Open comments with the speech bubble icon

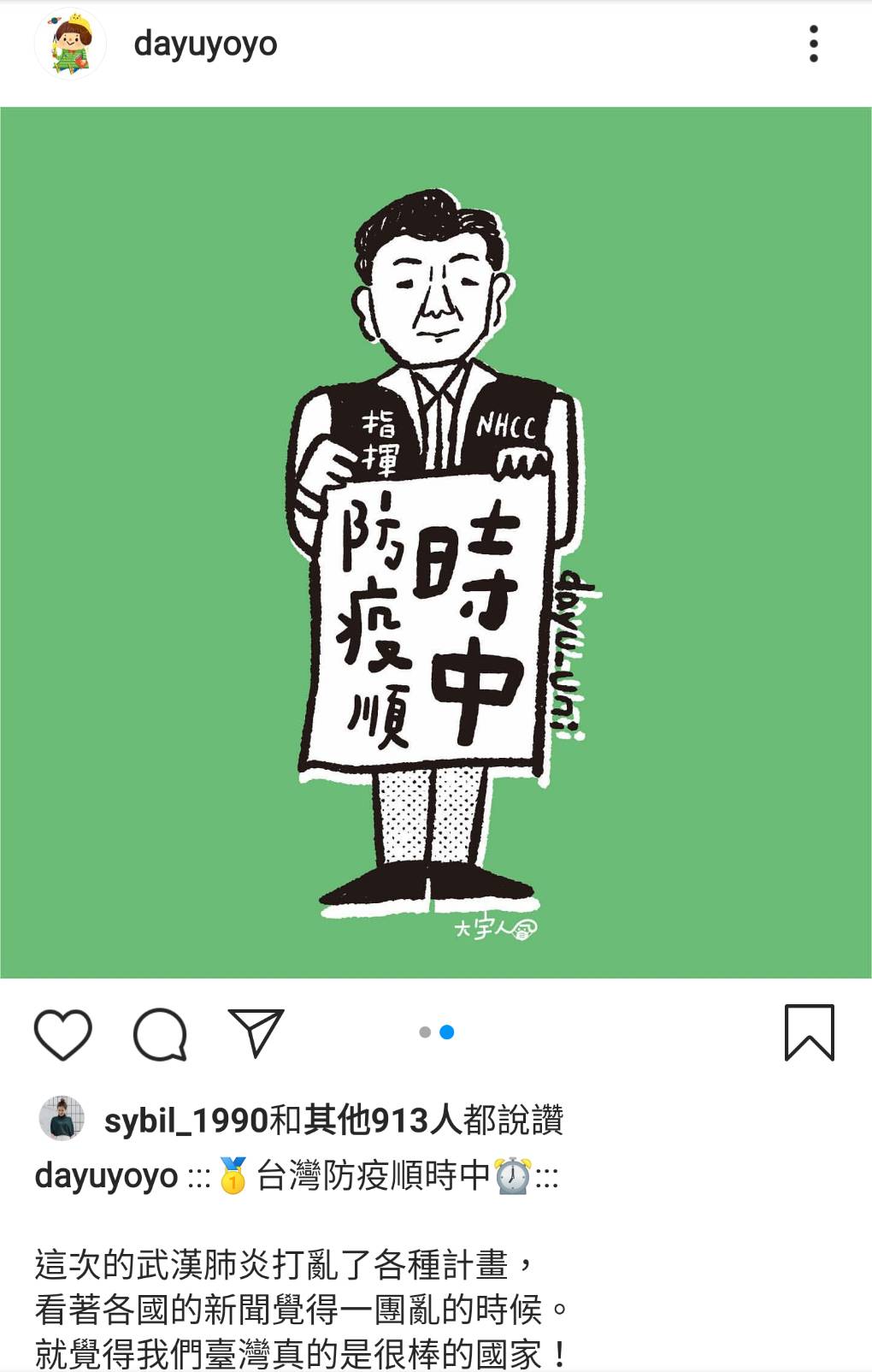click(160, 1033)
